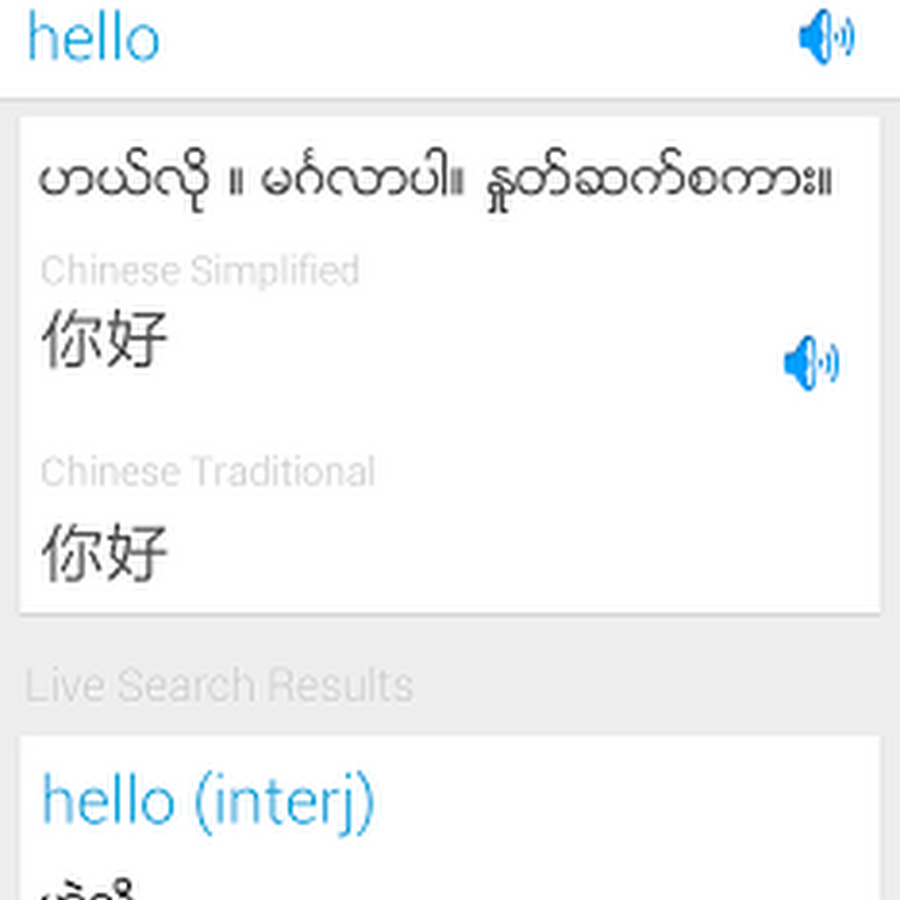Open the hello (interj) search result
Viewport: 900px width, 900px height.
208,801
